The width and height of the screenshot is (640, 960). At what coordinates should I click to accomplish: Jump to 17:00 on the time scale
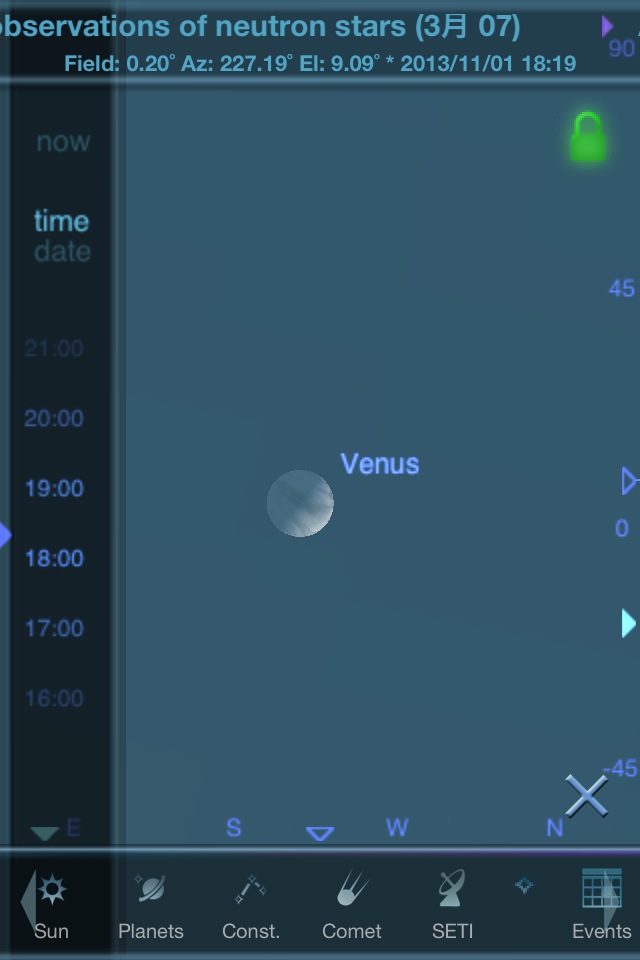[x=54, y=628]
